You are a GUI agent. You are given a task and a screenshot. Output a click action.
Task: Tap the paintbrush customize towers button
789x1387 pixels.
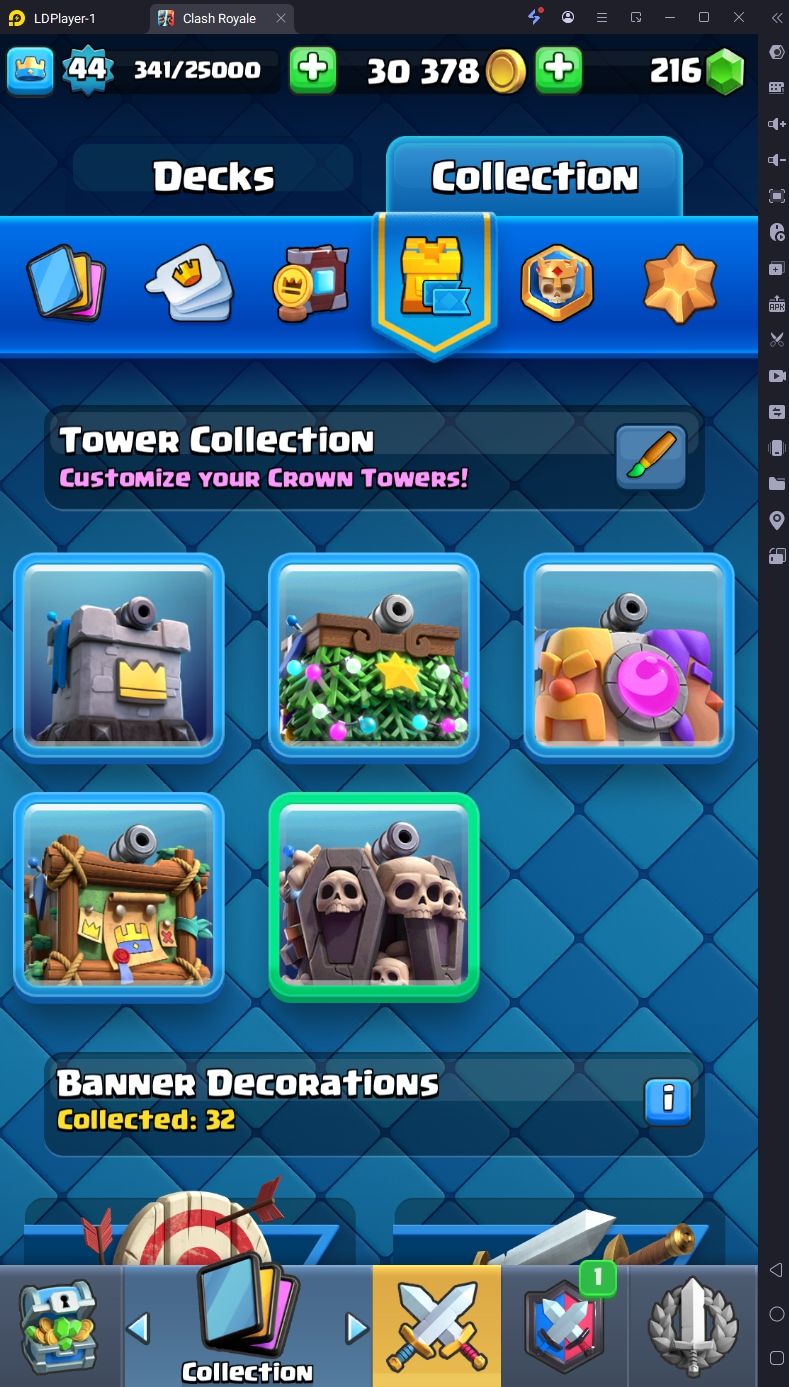650,458
